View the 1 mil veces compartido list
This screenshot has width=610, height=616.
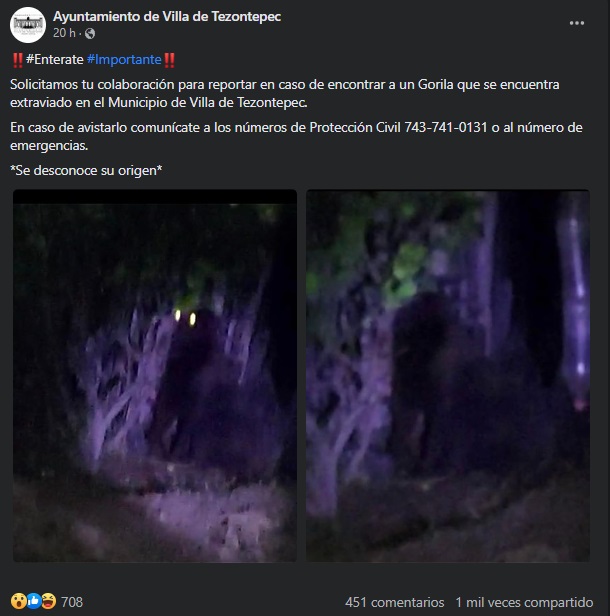pyautogui.click(x=524, y=602)
